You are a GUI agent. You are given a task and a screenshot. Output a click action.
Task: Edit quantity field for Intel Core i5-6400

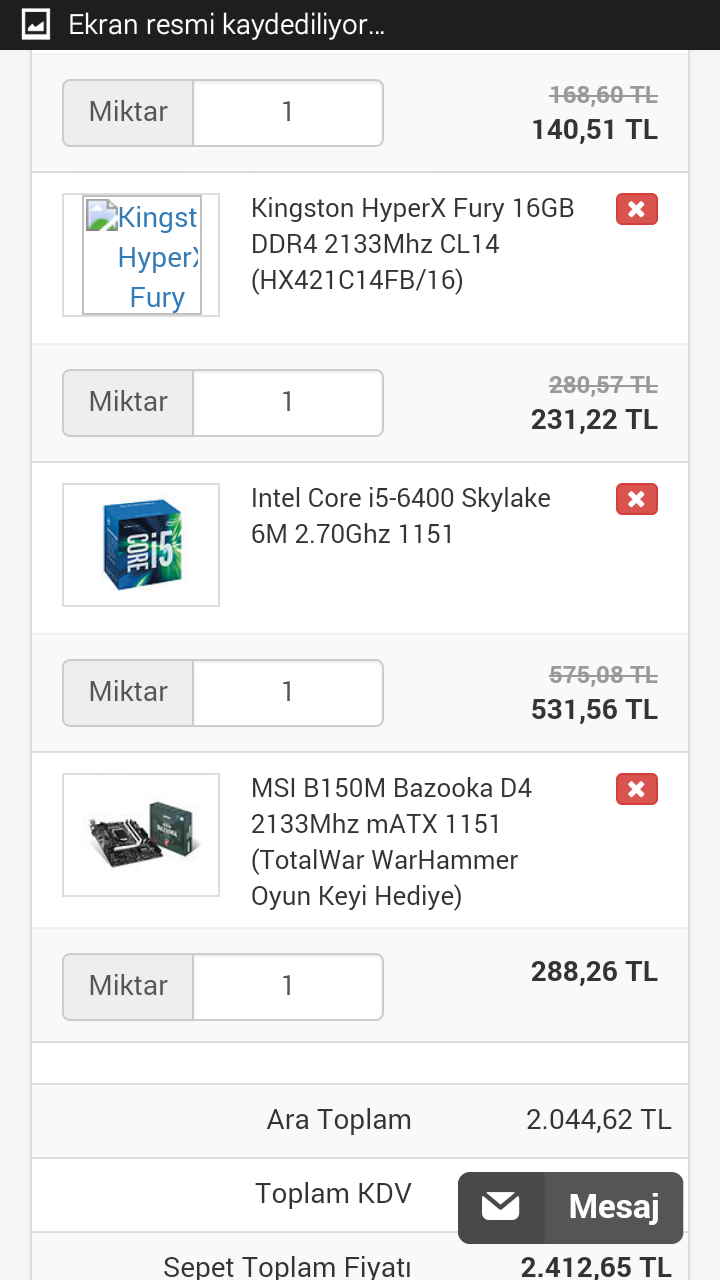(287, 692)
